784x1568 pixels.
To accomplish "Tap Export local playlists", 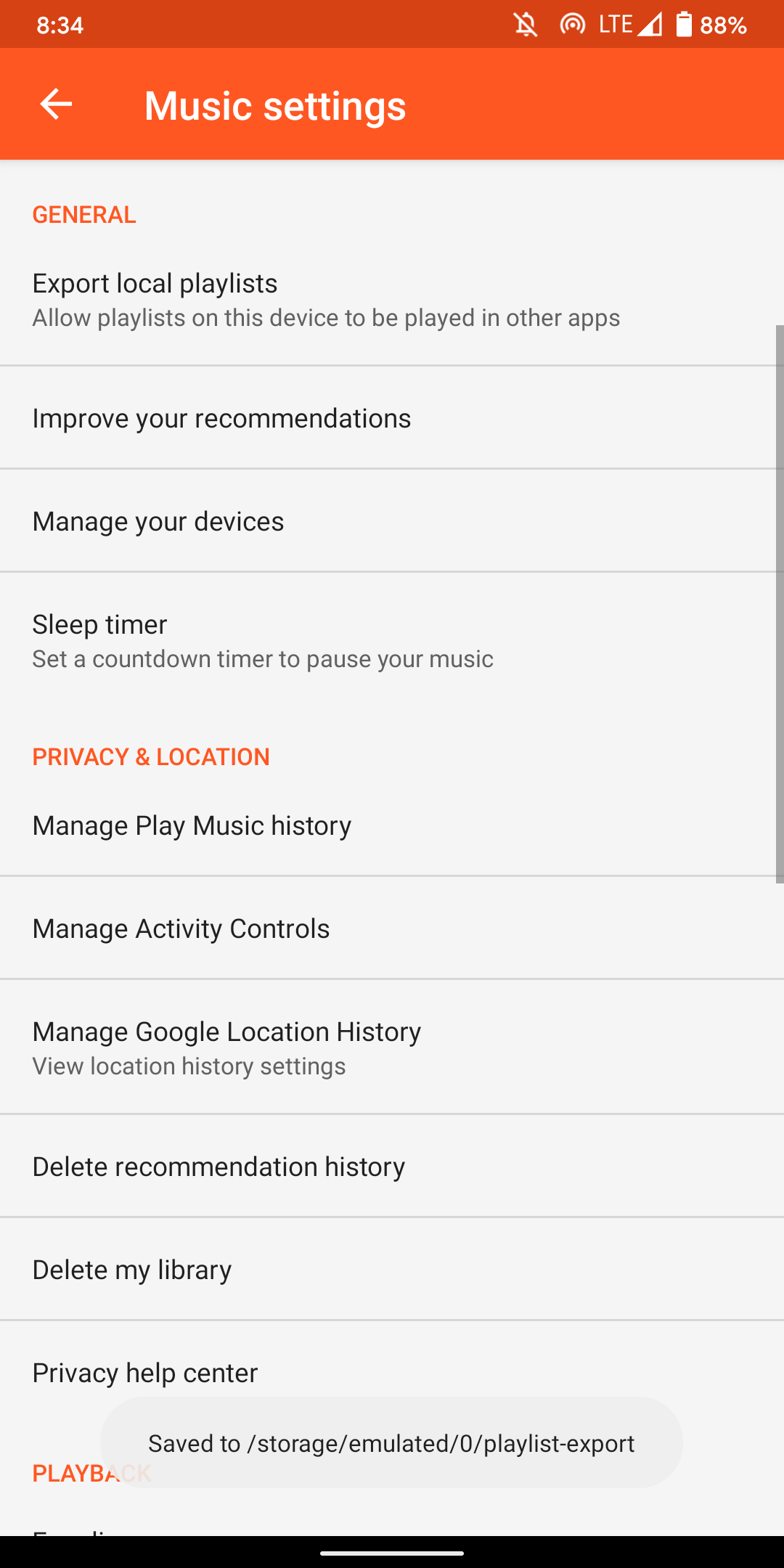I will pyautogui.click(x=392, y=300).
